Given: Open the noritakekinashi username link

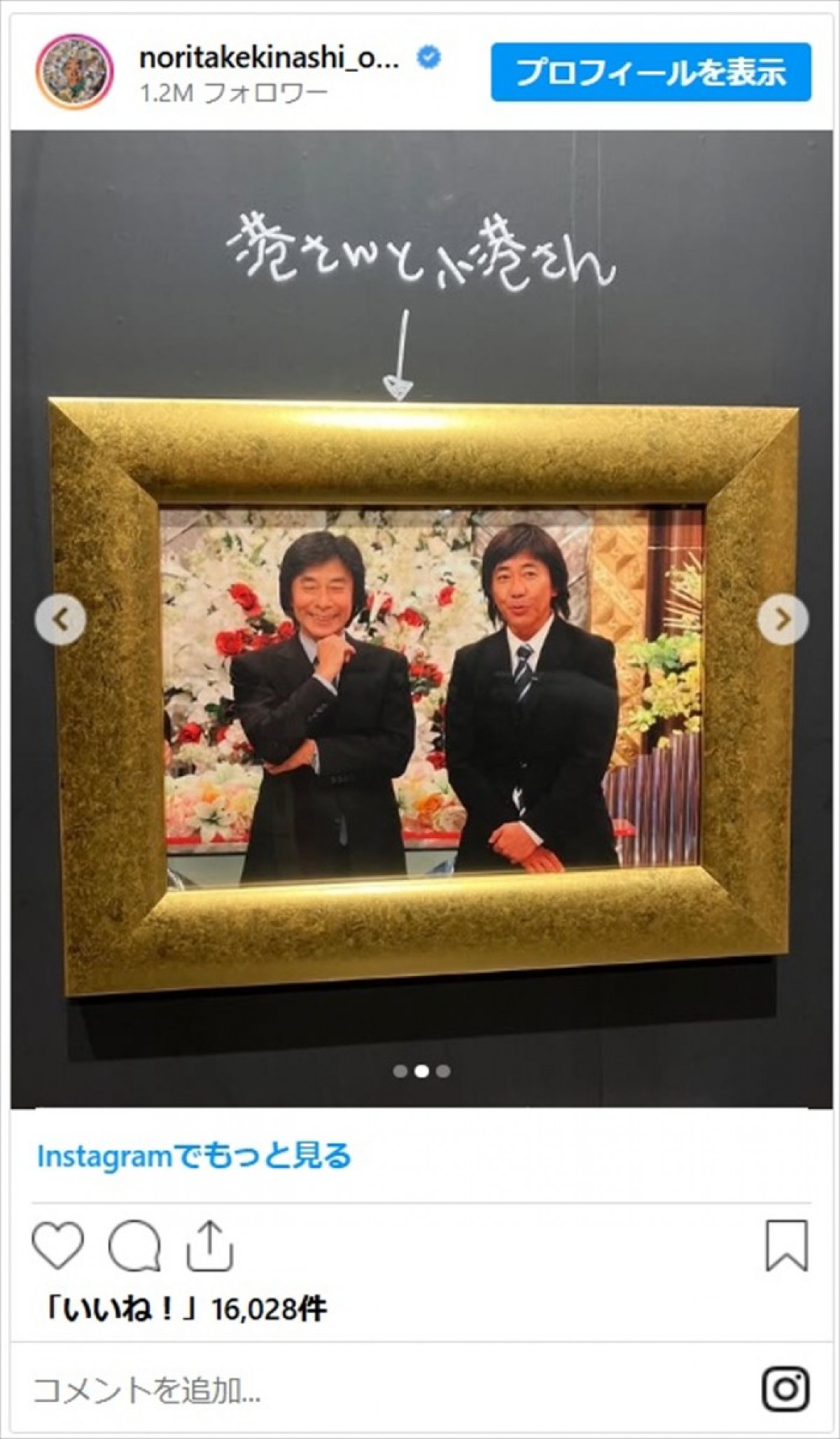Looking at the screenshot, I should coord(269,59).
